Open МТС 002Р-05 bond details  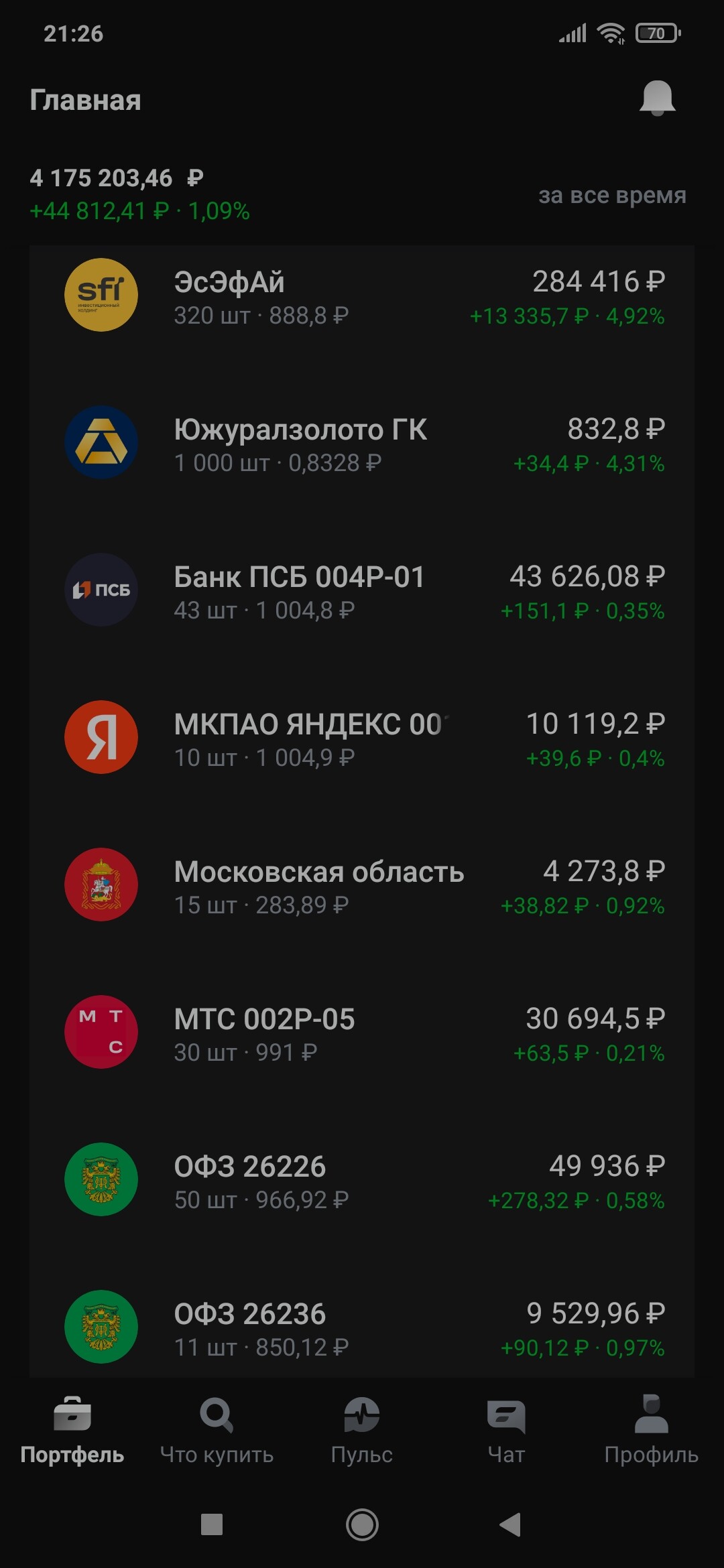point(362,1034)
